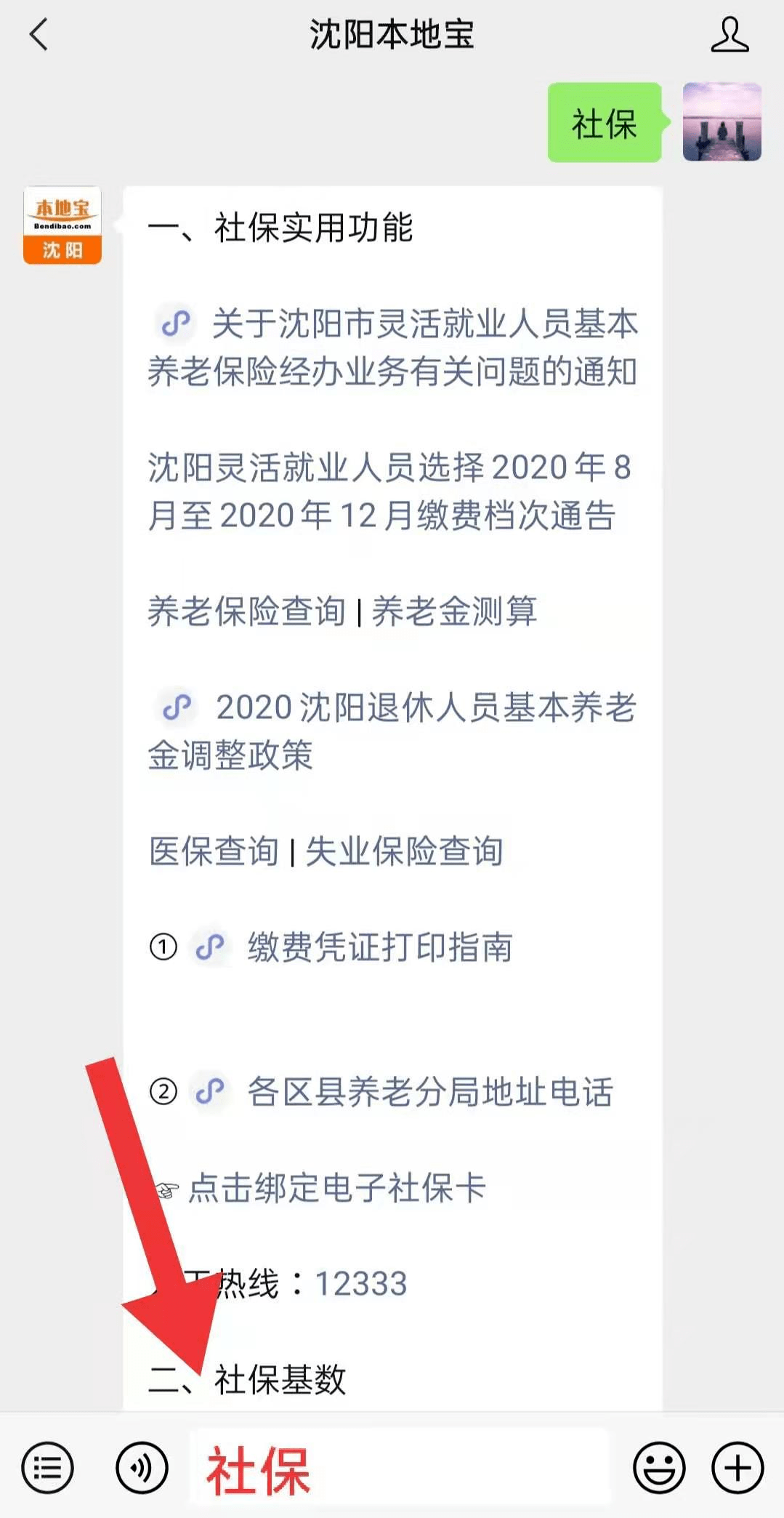Screen dimensions: 784x1518
Task: Open 医保查询 link
Action: point(214,851)
